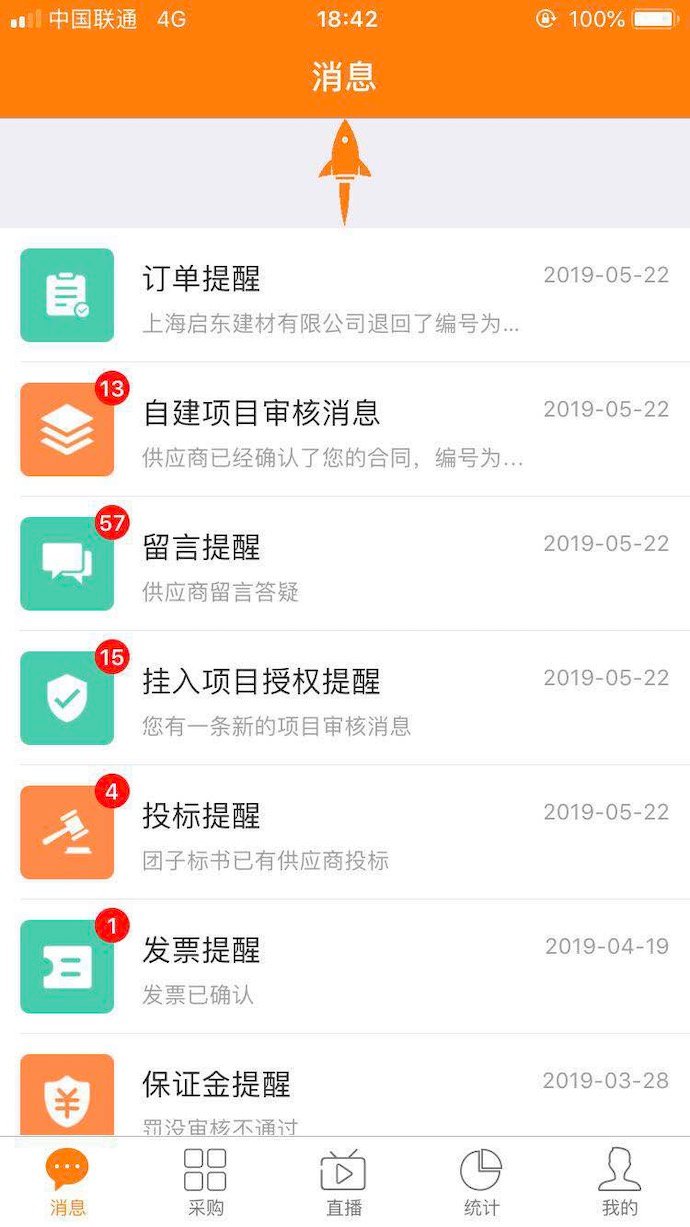The width and height of the screenshot is (690, 1227).
Task: Open the 统计 tab
Action: coord(481,1182)
